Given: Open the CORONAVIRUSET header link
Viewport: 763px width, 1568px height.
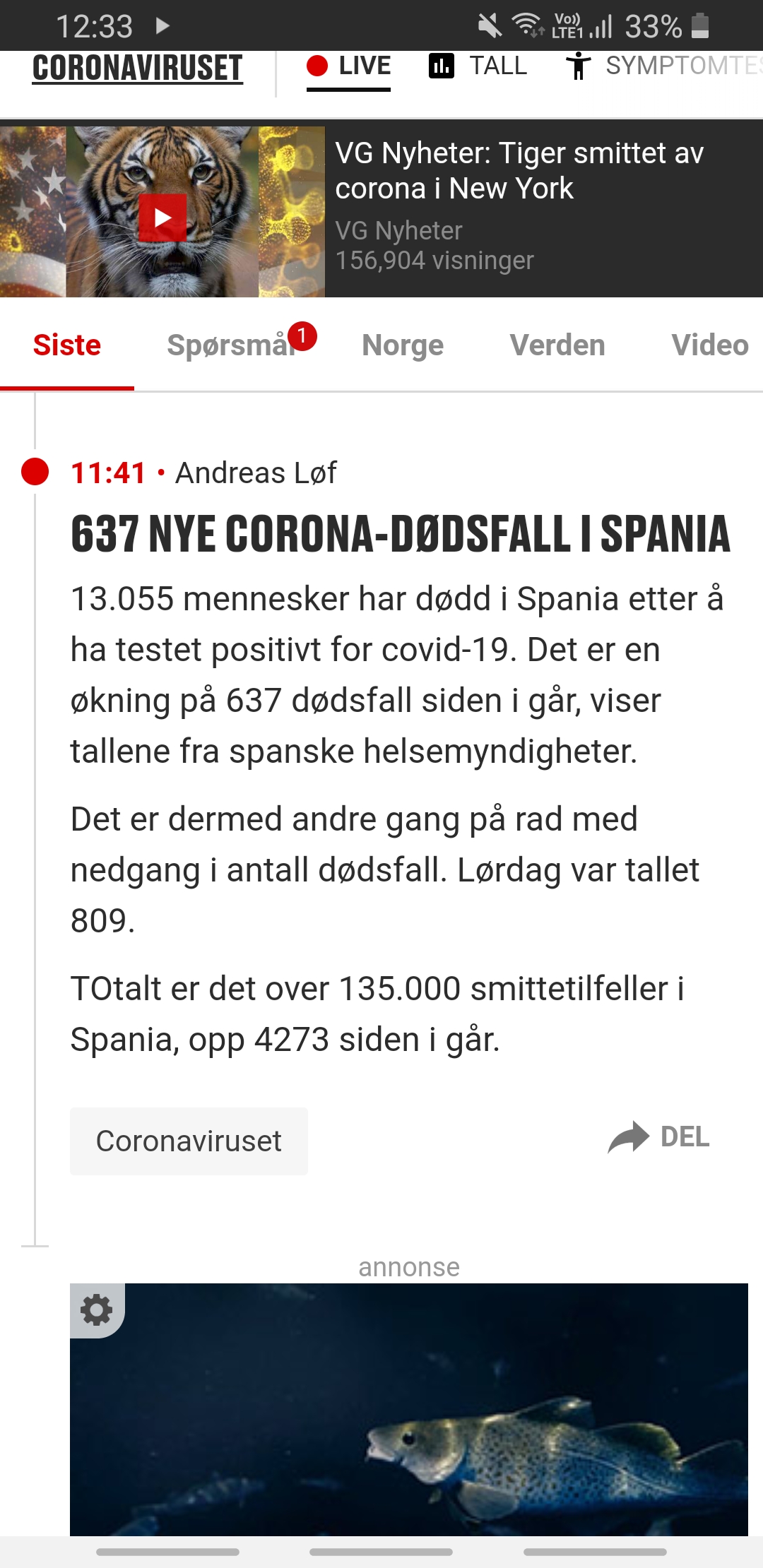Looking at the screenshot, I should [x=138, y=69].
